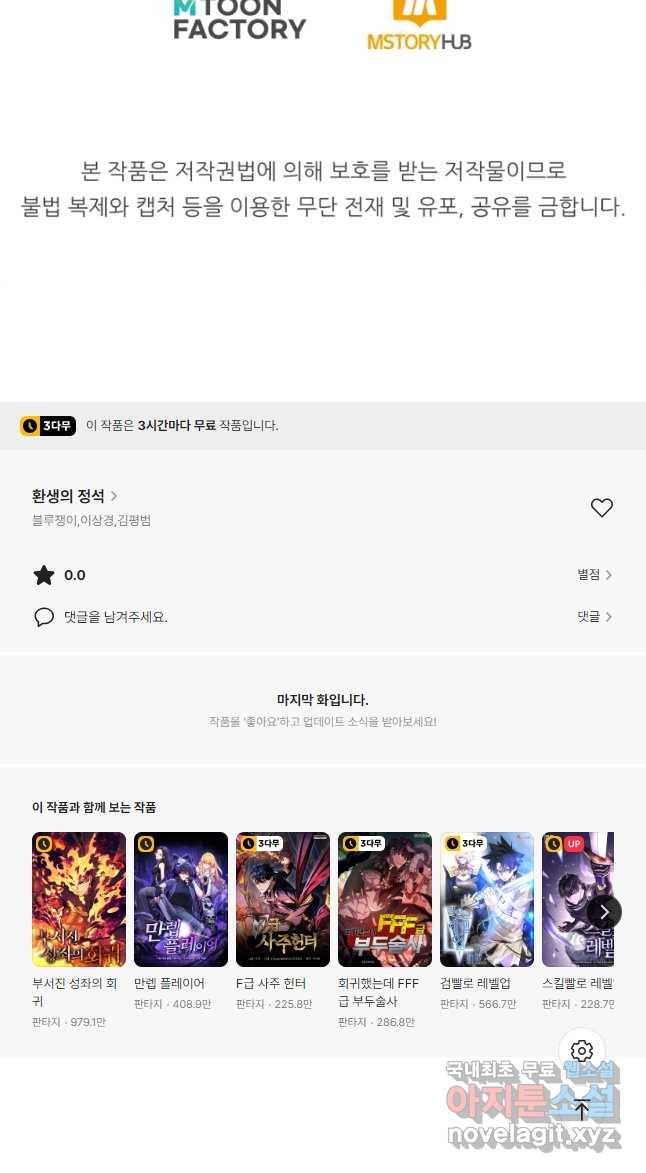
Task: Show more recommended works with the arrow
Action: [604, 911]
